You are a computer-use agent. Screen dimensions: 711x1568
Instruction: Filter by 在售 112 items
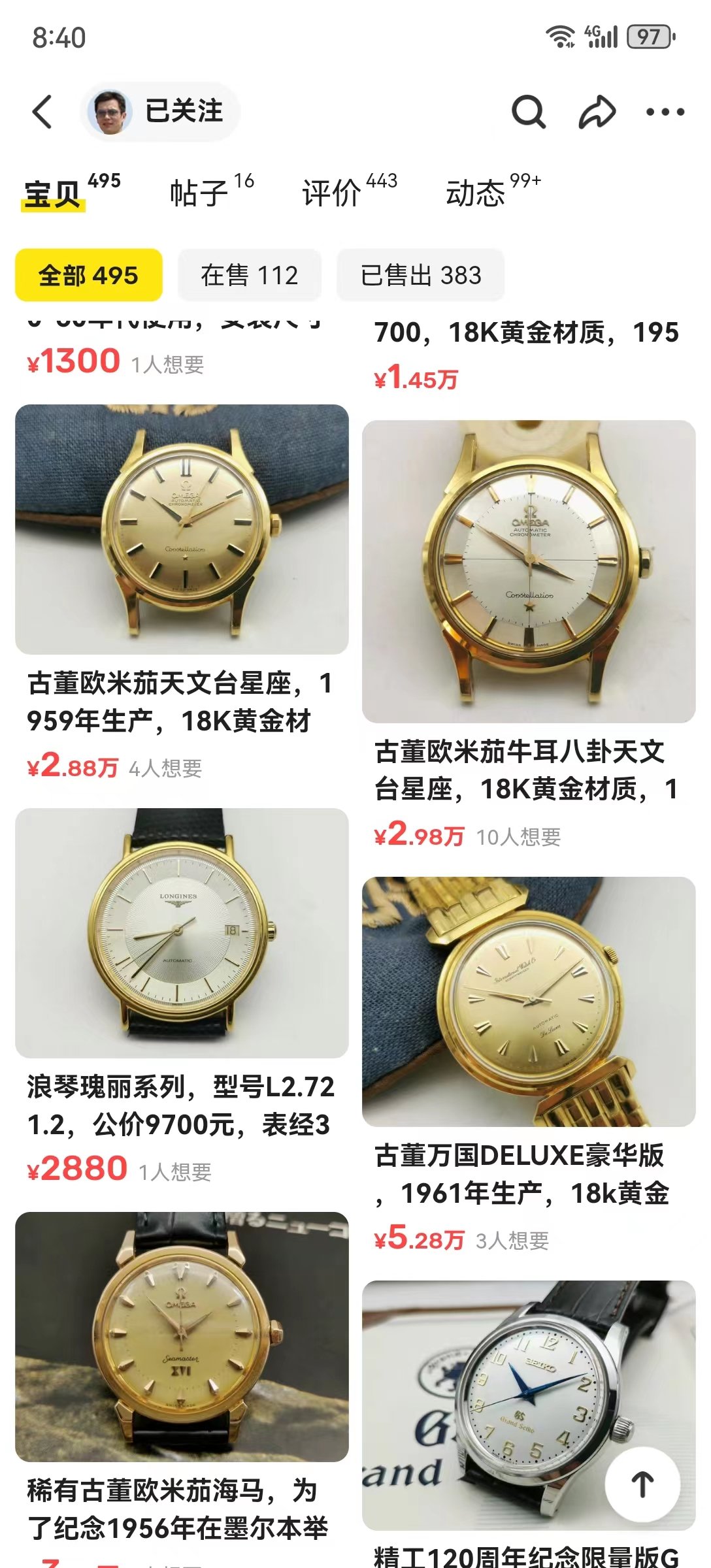pyautogui.click(x=249, y=275)
